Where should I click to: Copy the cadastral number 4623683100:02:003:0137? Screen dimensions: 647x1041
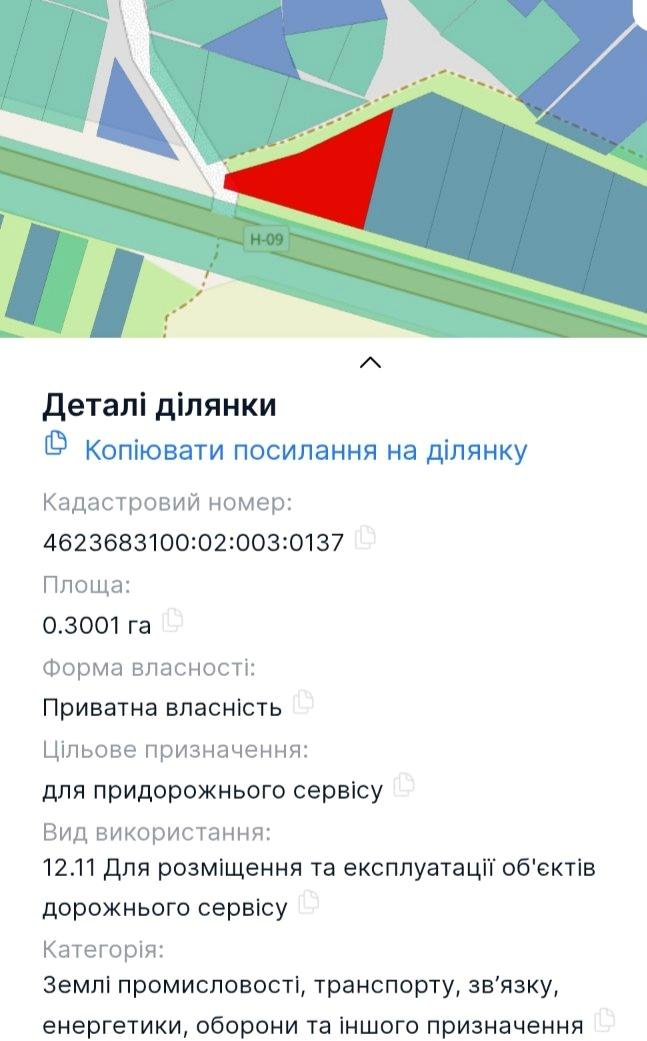pyautogui.click(x=366, y=538)
